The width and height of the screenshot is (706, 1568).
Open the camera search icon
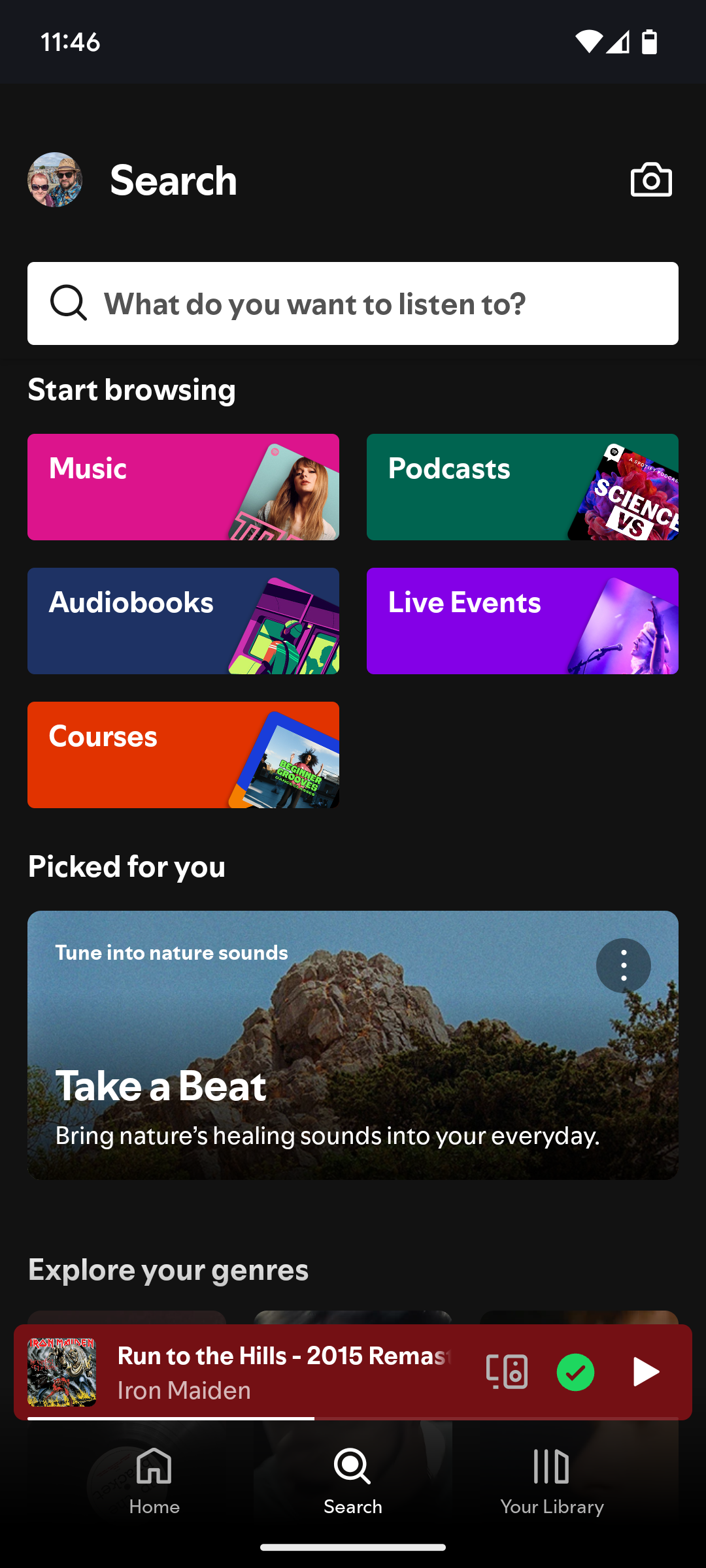[652, 179]
